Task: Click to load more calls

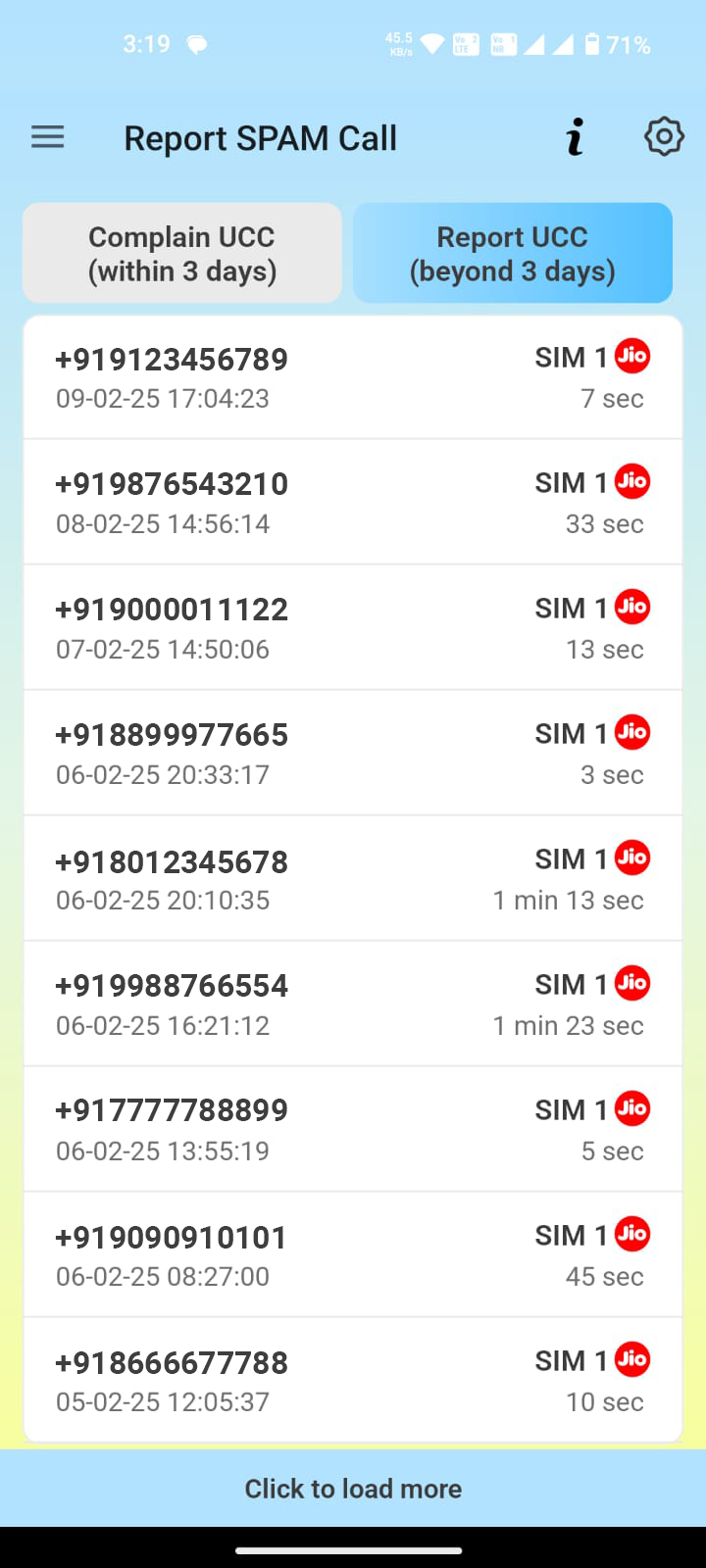Action: tap(353, 1489)
